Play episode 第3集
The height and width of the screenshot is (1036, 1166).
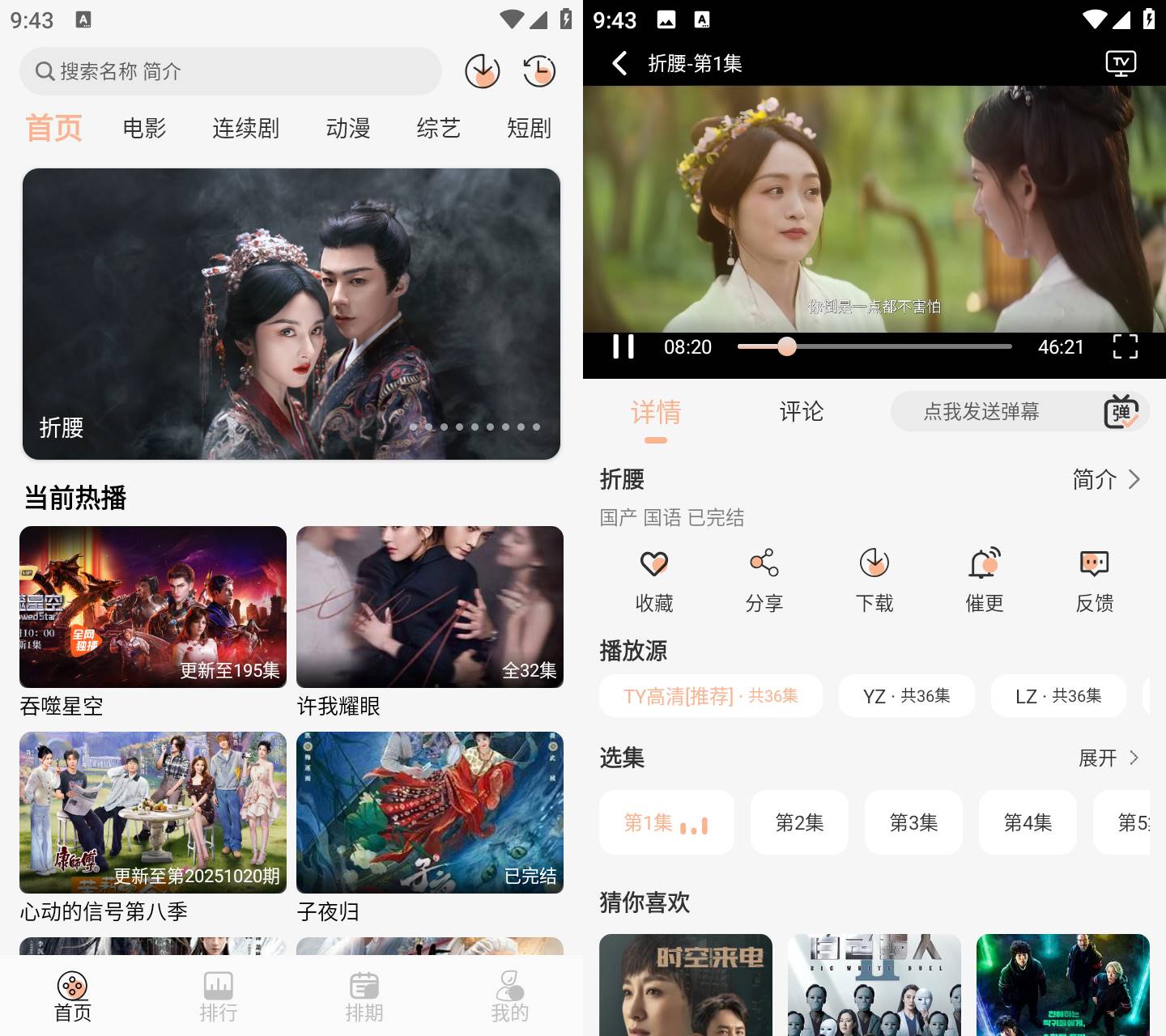(x=913, y=822)
